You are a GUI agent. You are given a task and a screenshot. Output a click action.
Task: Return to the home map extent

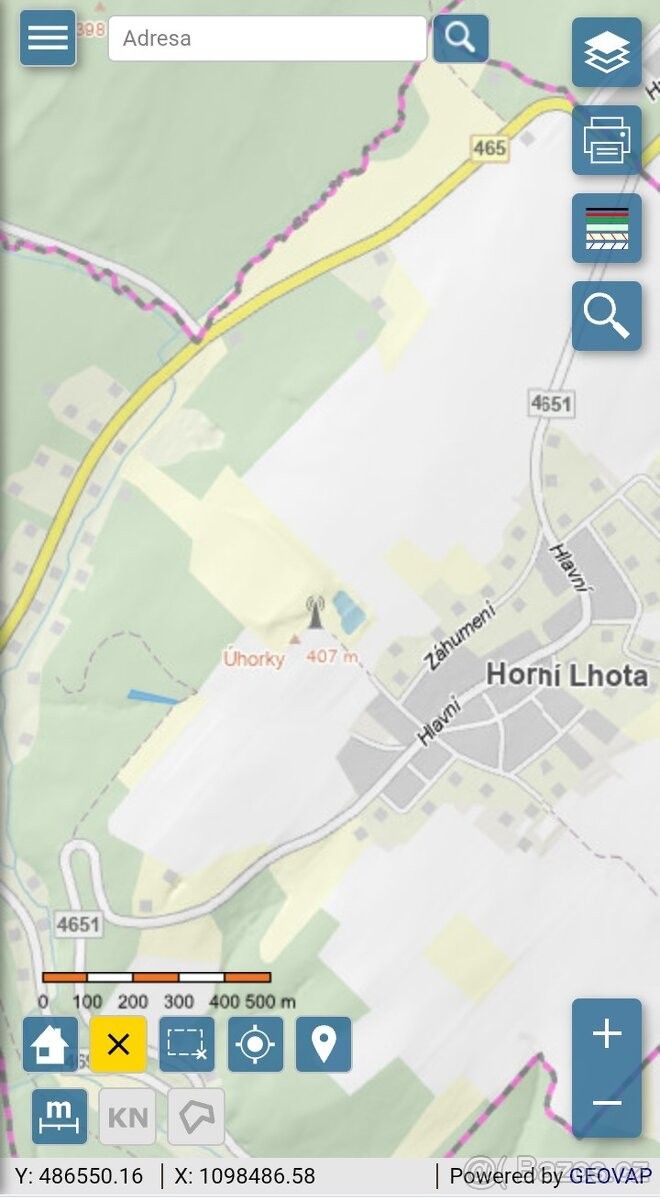click(50, 1045)
